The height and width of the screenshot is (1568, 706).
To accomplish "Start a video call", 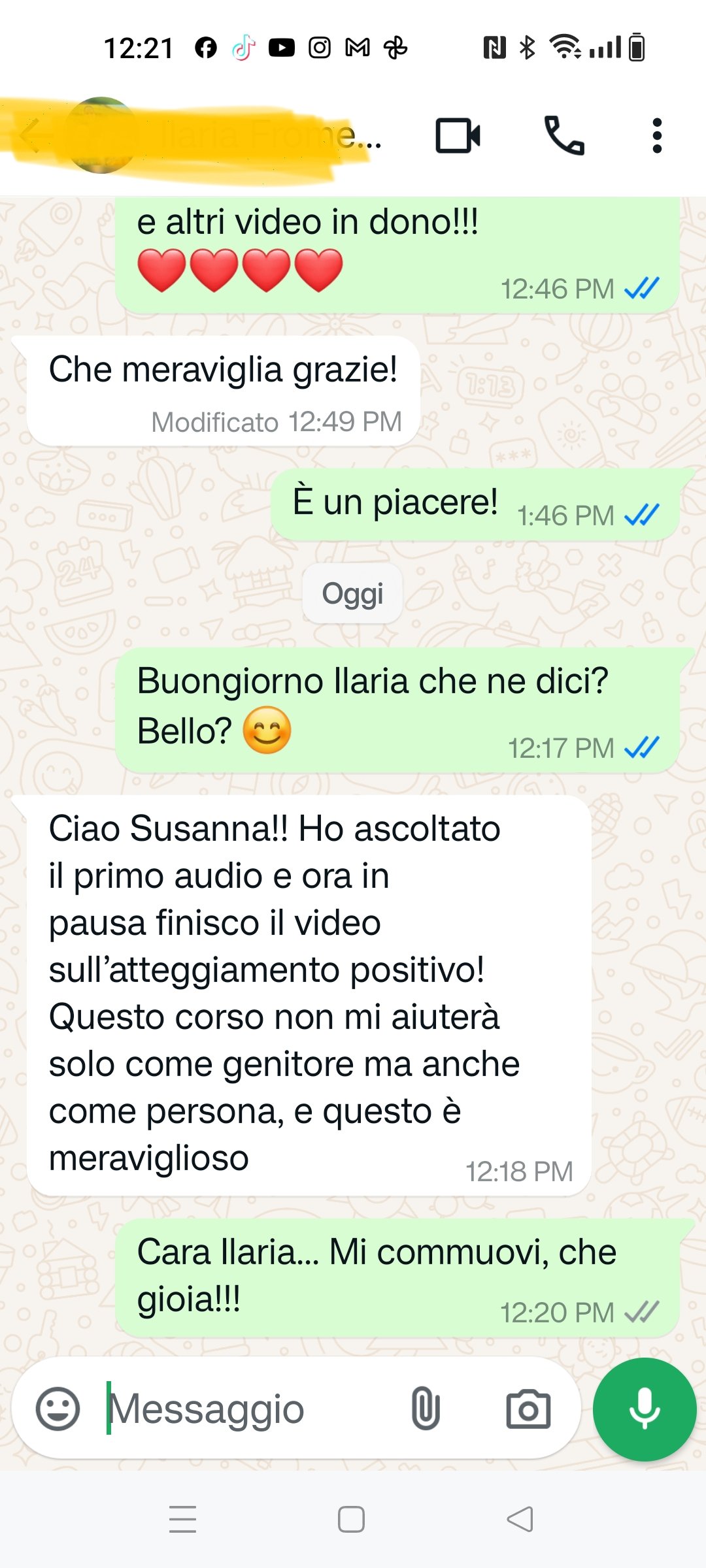I will (458, 136).
